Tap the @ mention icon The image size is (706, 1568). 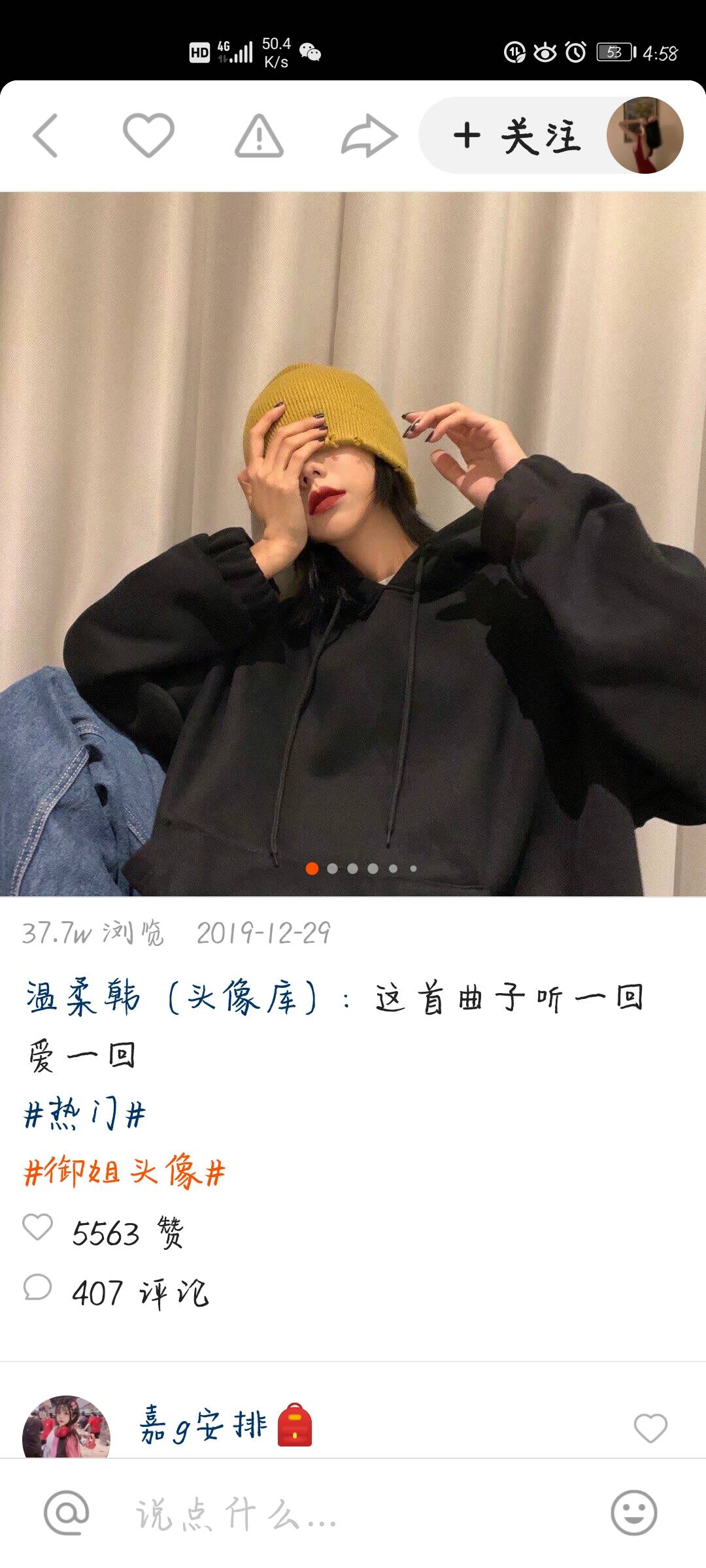[66, 1512]
